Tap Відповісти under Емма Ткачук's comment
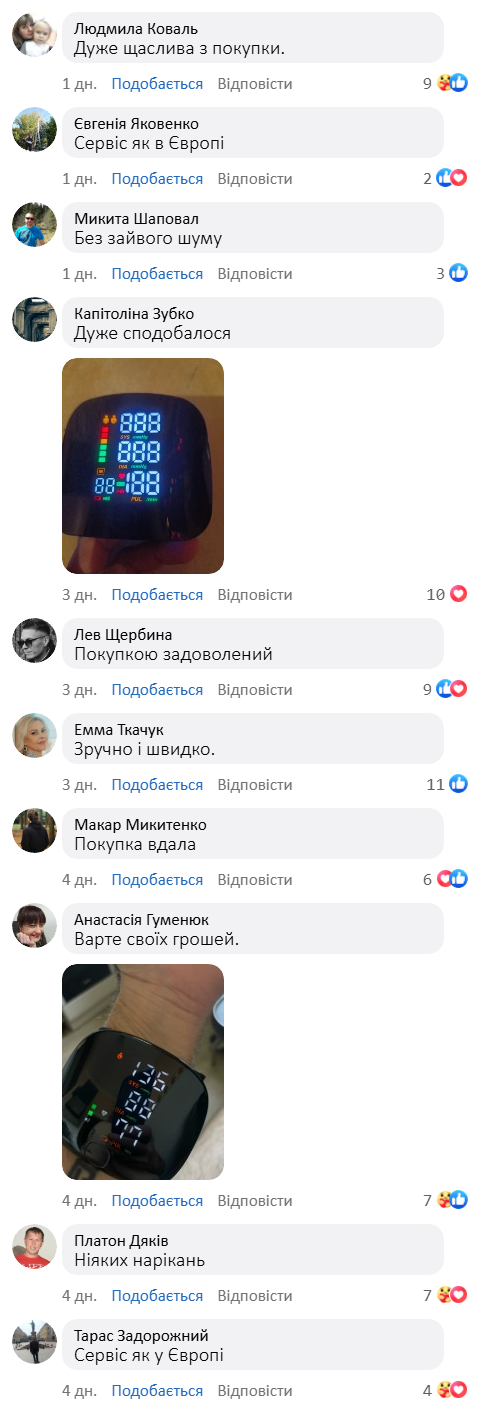Image resolution: width=480 pixels, height=1411 pixels. (255, 785)
